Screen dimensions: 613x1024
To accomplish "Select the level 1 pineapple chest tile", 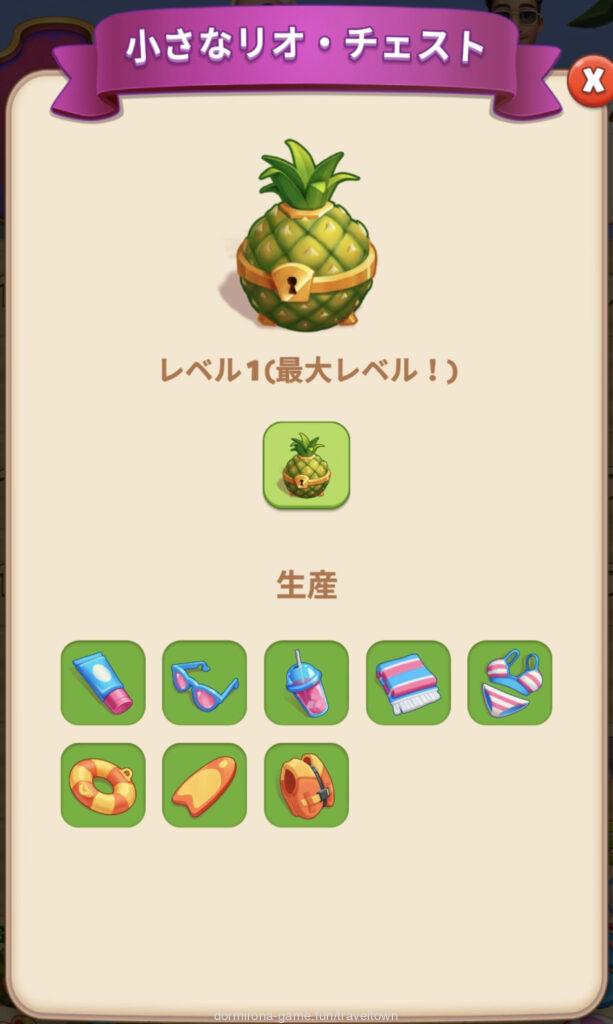I will click(x=306, y=465).
